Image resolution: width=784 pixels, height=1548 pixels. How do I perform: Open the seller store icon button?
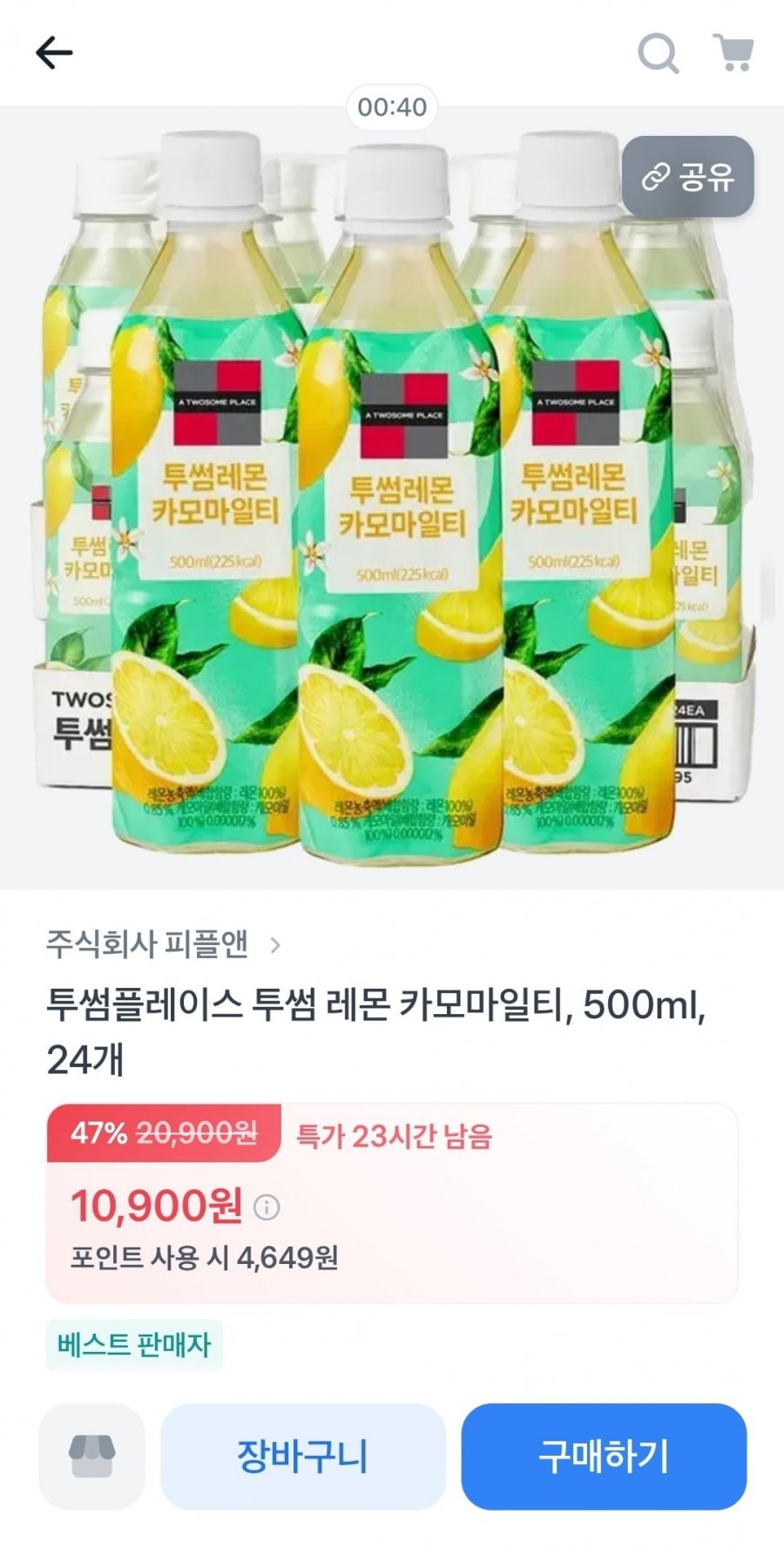coord(91,1456)
